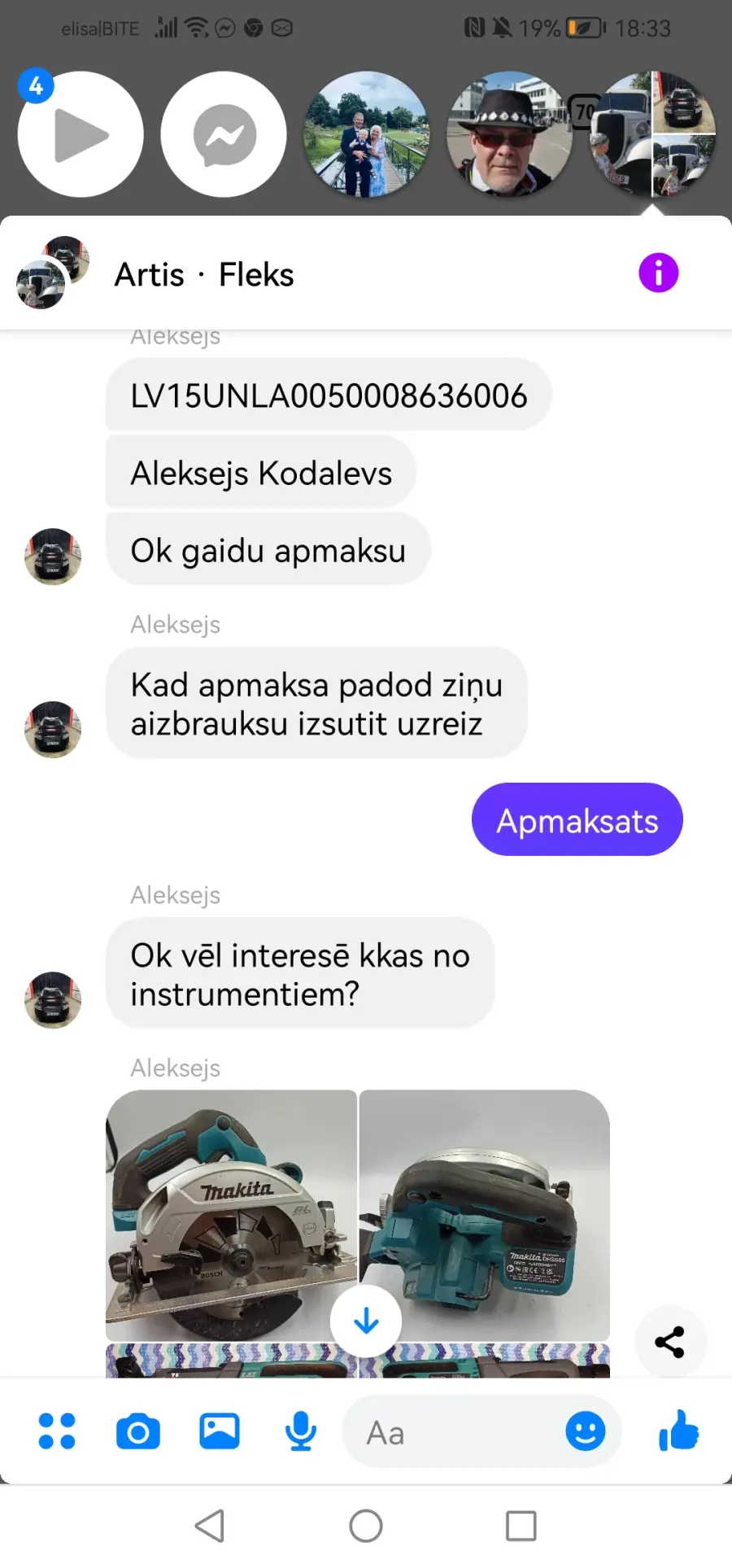The height and width of the screenshot is (1568, 732).
Task: Go back with the system back button
Action: [210, 1526]
